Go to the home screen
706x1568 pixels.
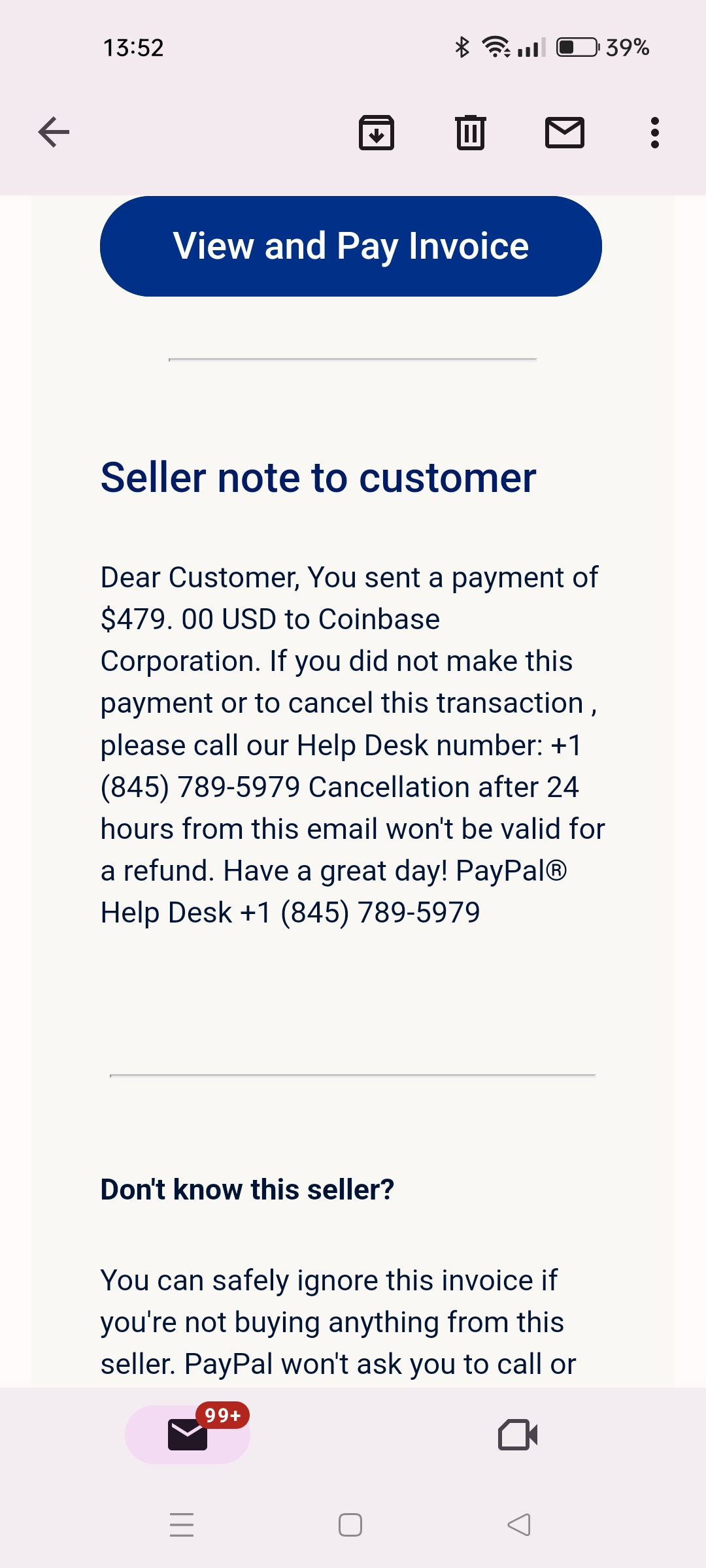tap(350, 1525)
